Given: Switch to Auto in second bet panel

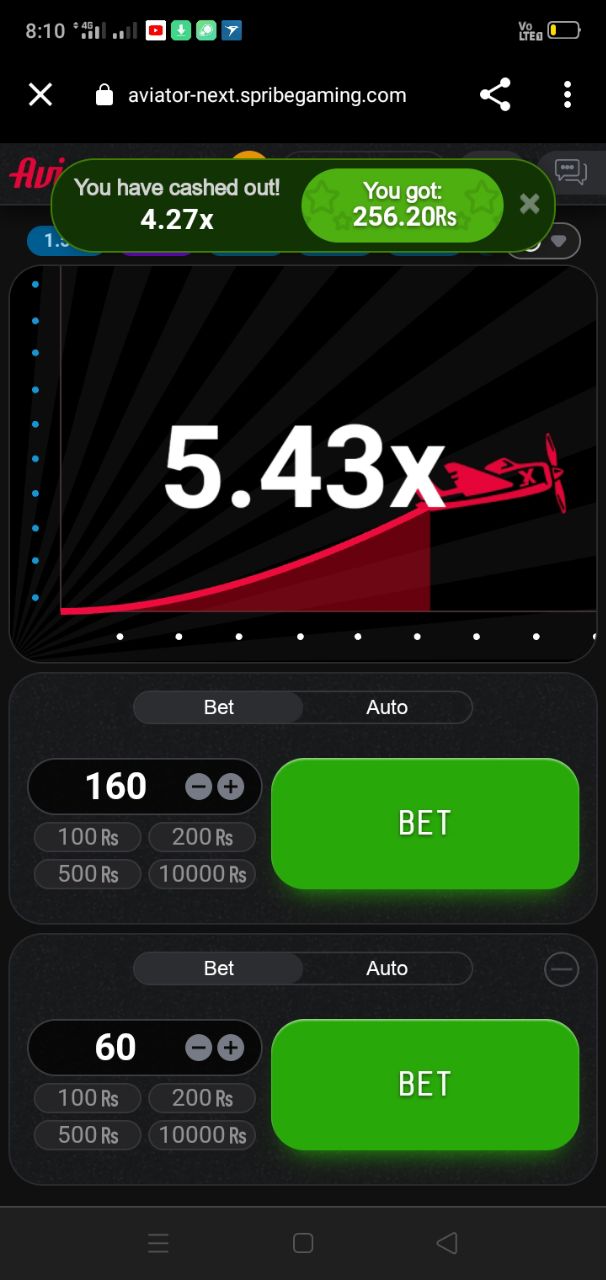Looking at the screenshot, I should pyautogui.click(x=387, y=968).
